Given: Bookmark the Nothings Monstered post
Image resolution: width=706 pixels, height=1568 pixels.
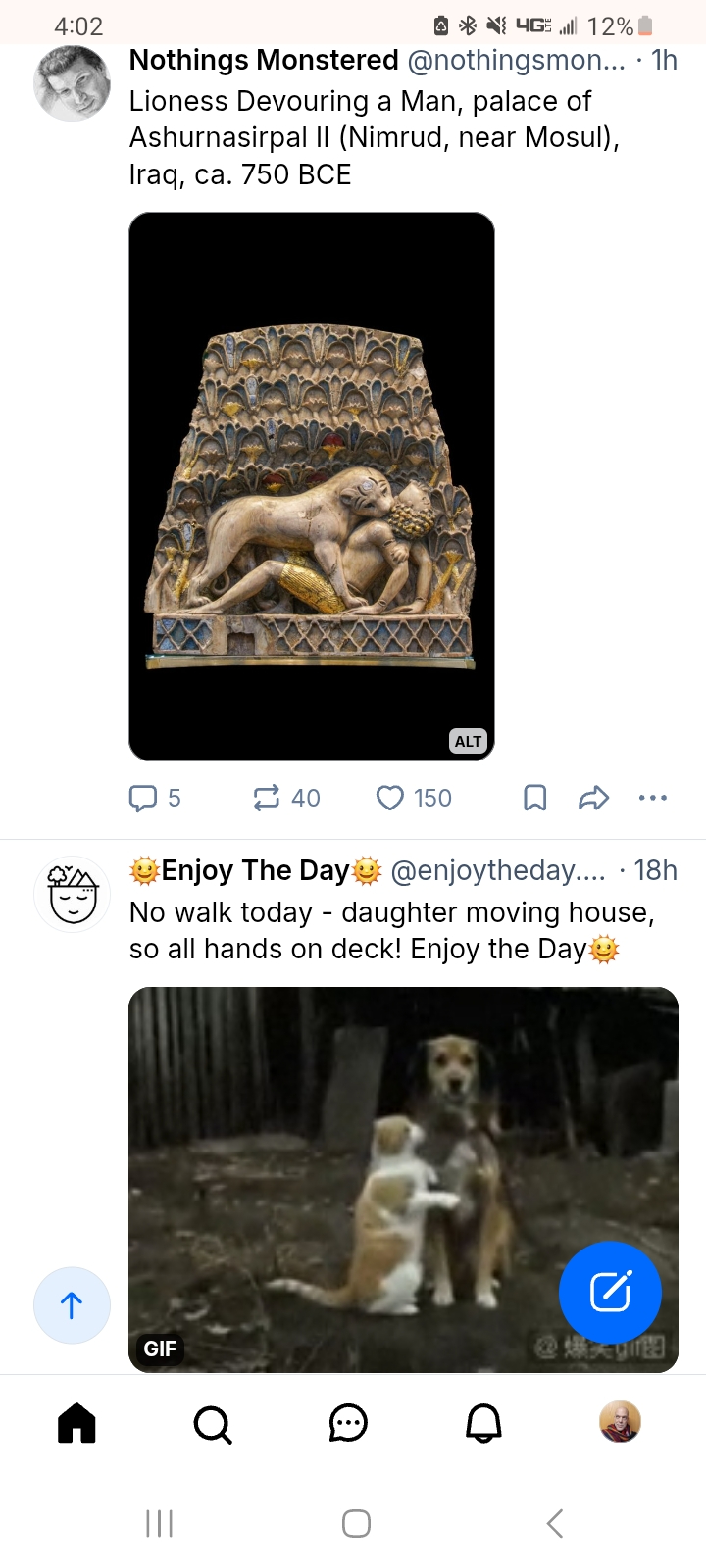Looking at the screenshot, I should click(534, 798).
